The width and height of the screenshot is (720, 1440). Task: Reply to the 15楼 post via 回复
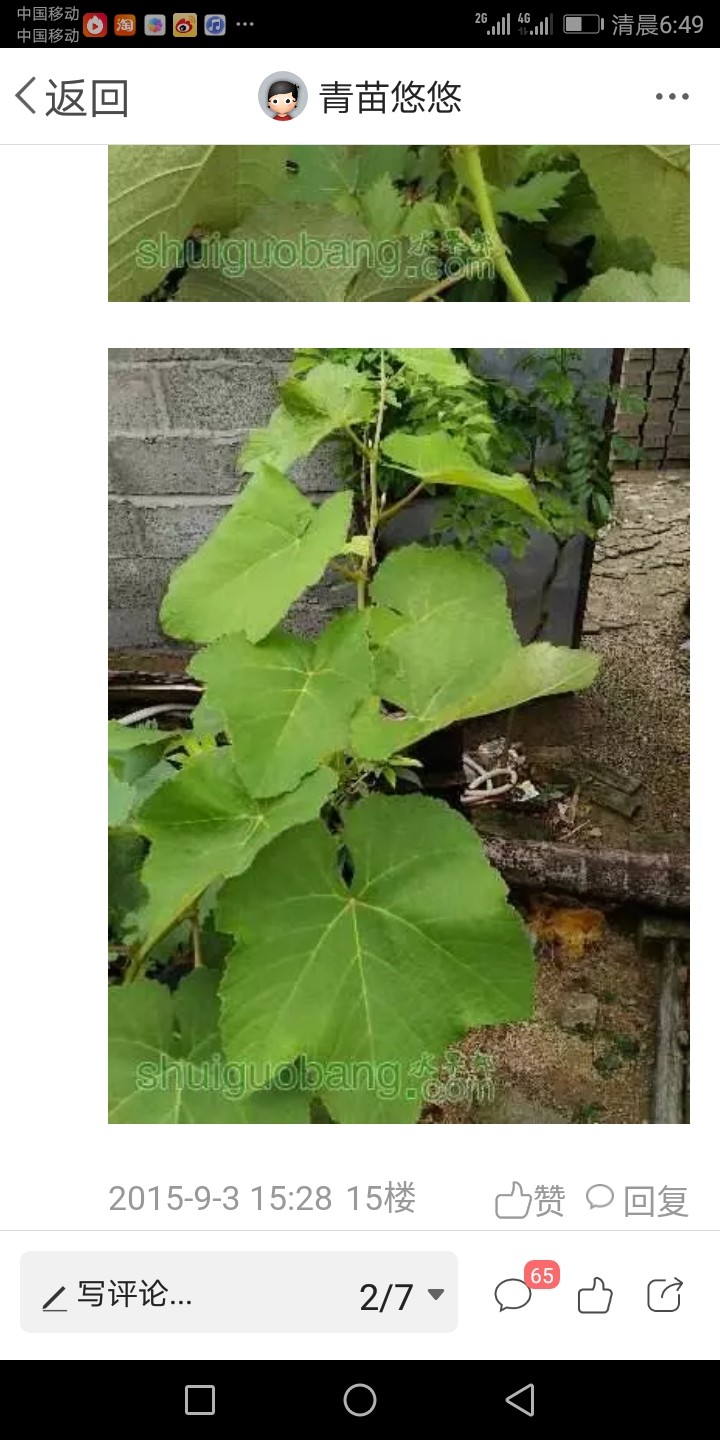click(x=637, y=1199)
